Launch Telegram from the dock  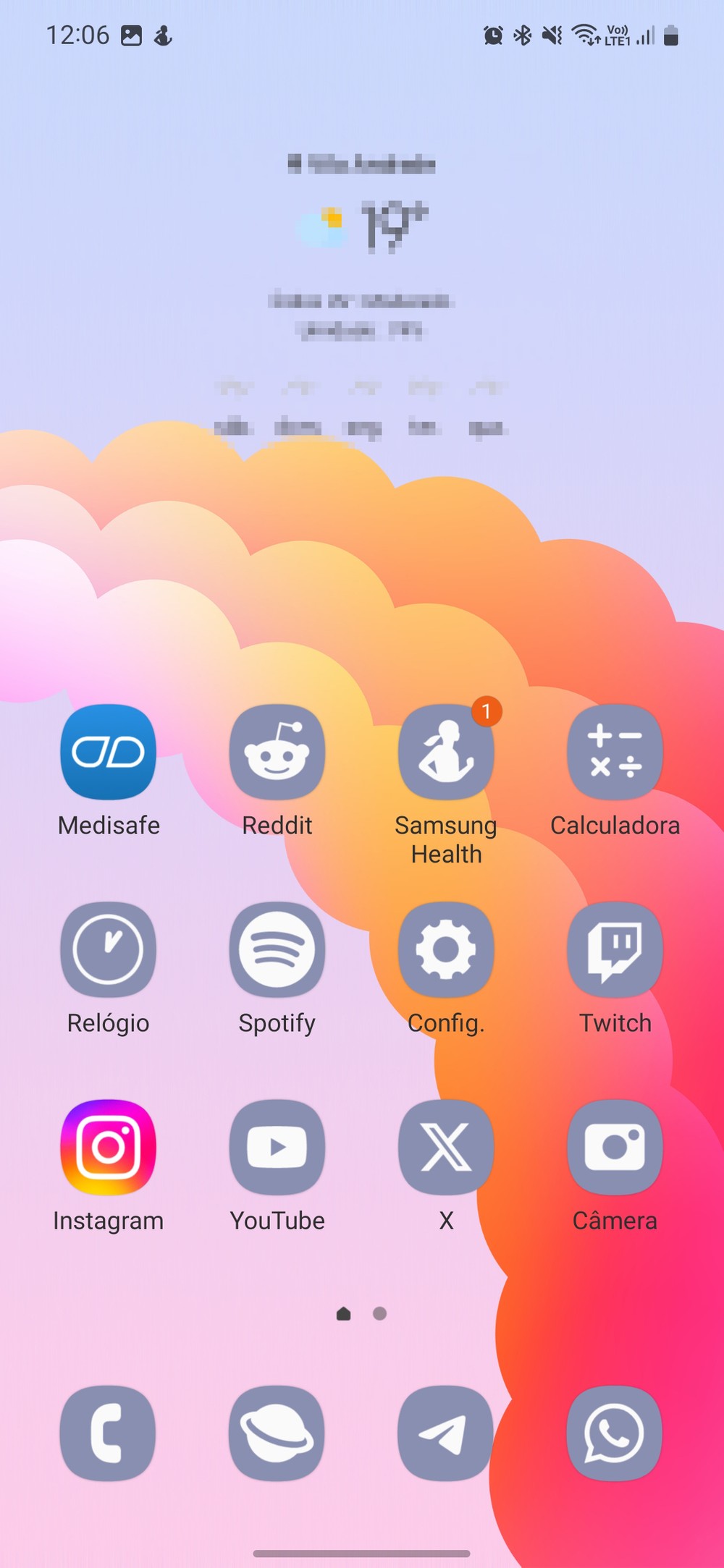click(446, 1433)
